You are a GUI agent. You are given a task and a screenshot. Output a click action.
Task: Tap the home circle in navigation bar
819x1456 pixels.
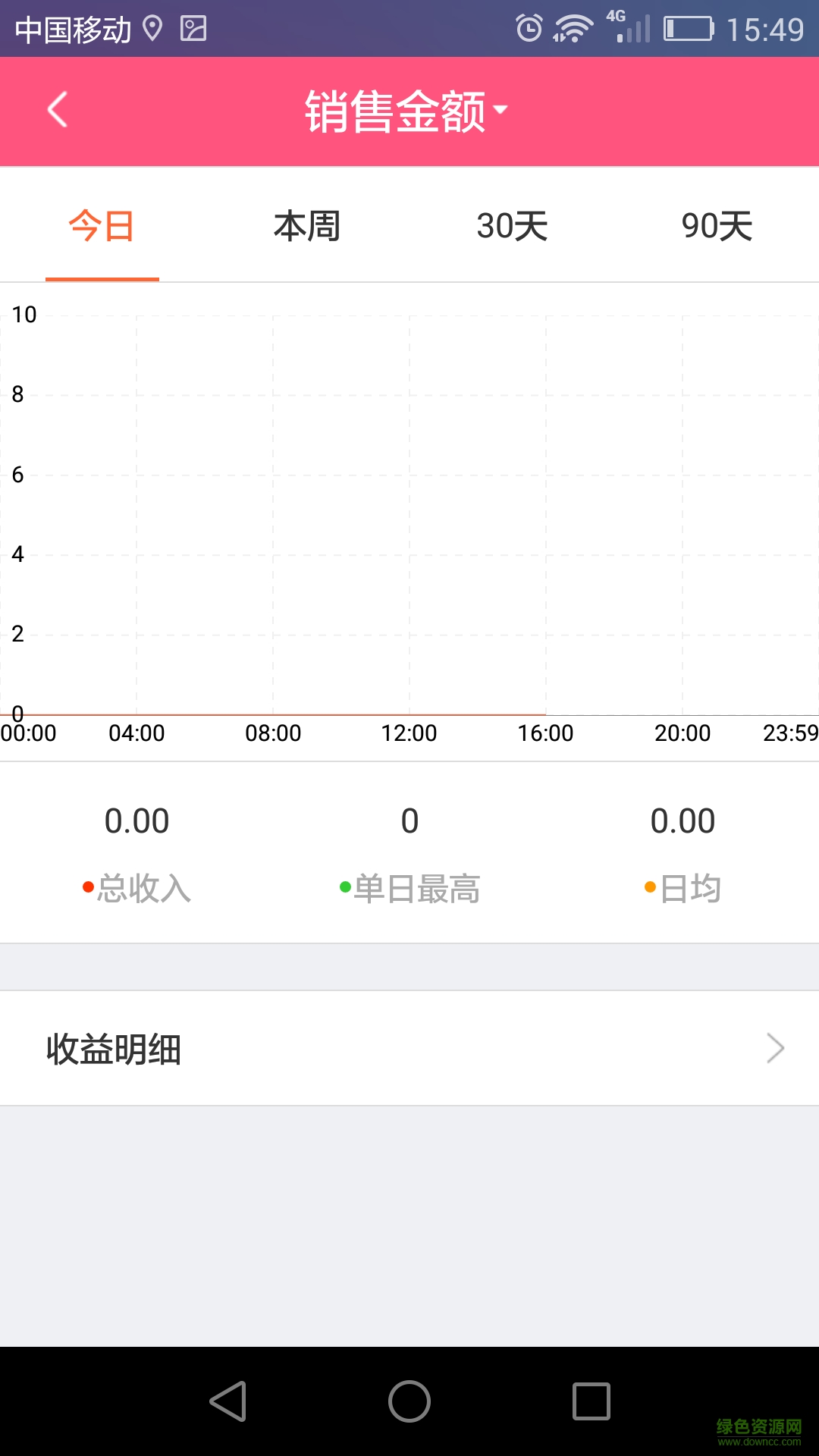coord(409,1399)
